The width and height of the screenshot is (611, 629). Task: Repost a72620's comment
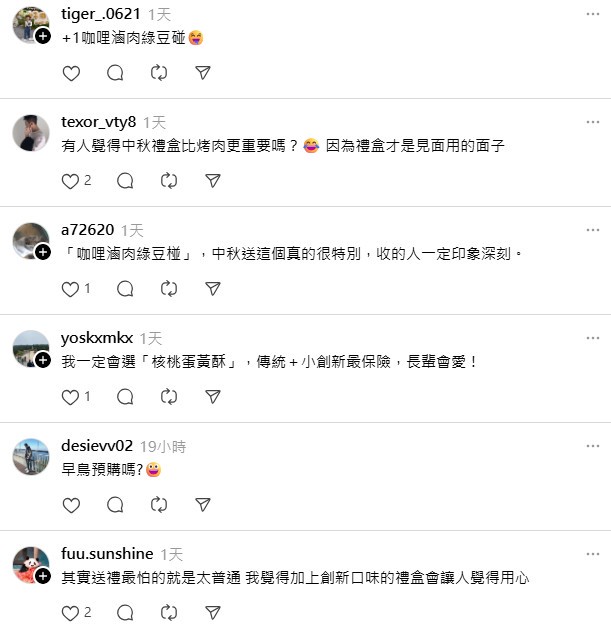(x=169, y=289)
